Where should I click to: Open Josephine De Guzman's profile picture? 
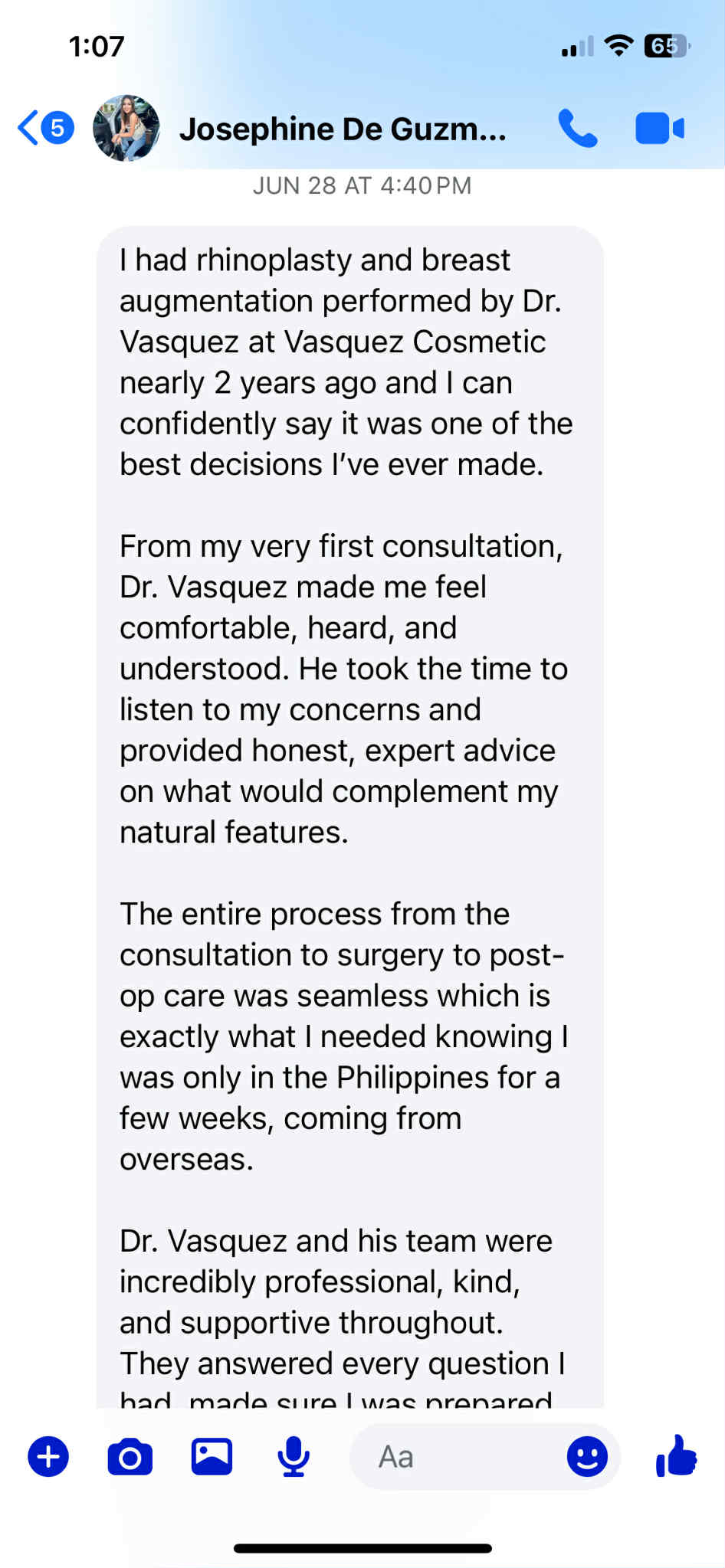[126, 128]
